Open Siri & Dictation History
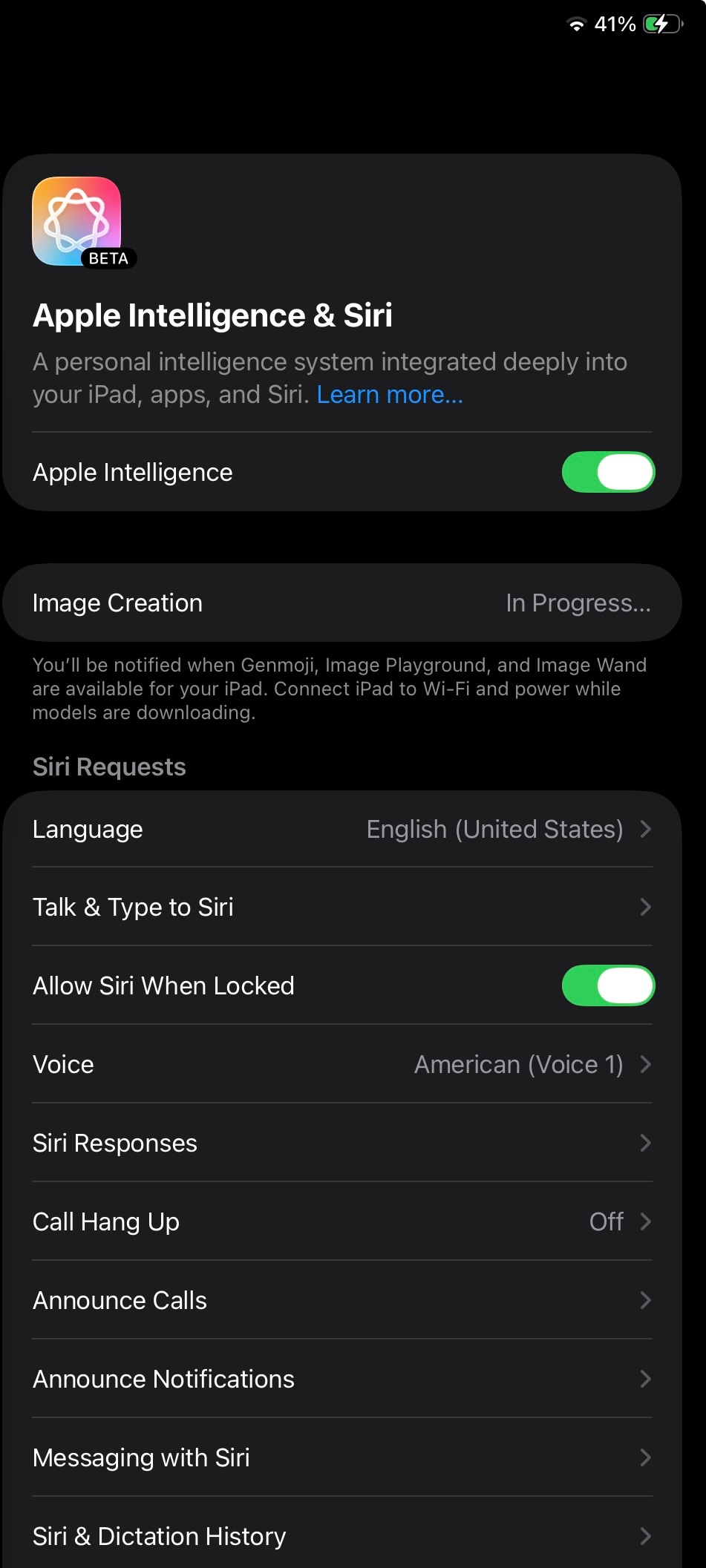The height and width of the screenshot is (1568, 706). click(341, 1536)
